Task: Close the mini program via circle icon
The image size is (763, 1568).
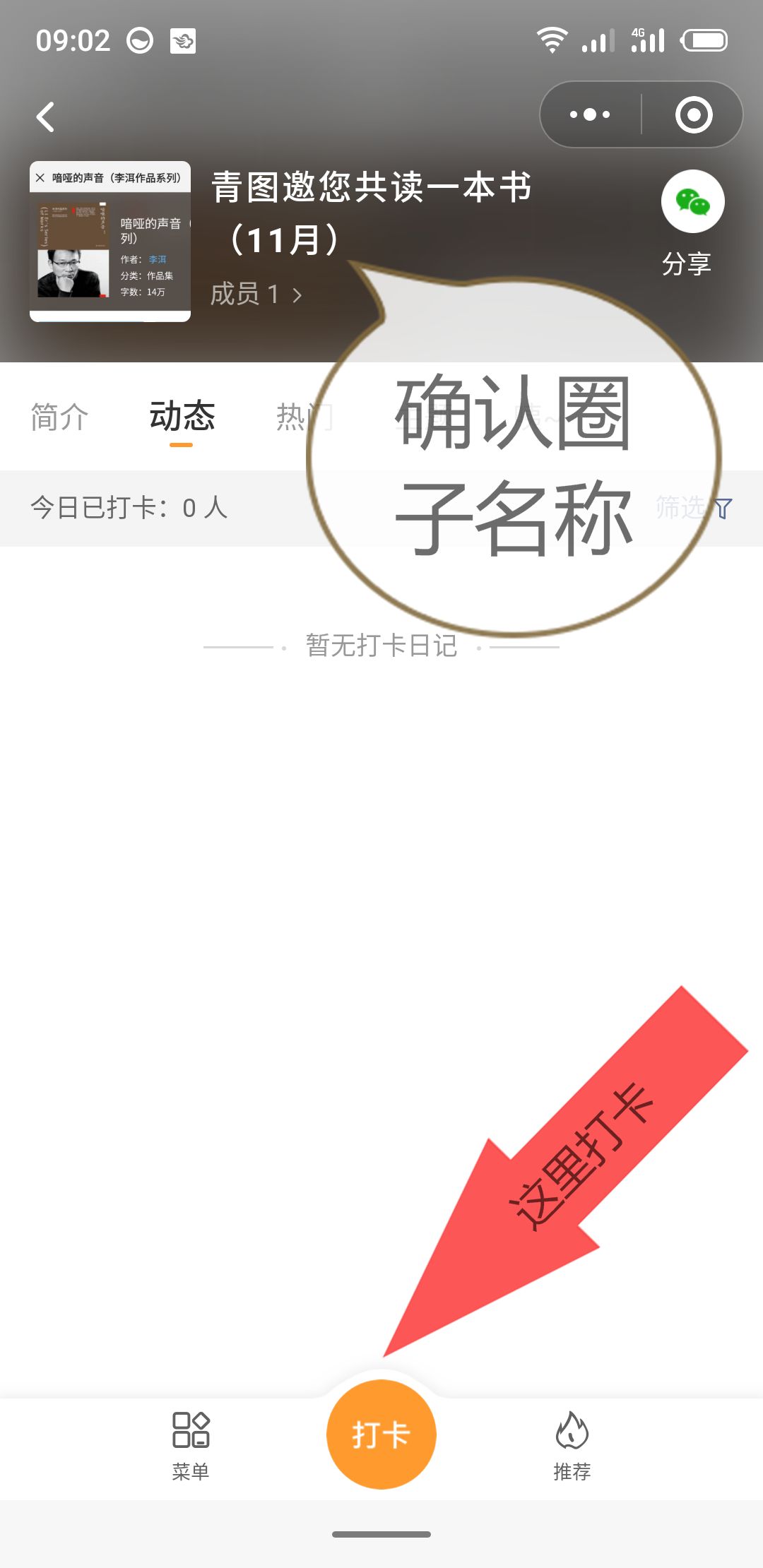Action: point(694,114)
